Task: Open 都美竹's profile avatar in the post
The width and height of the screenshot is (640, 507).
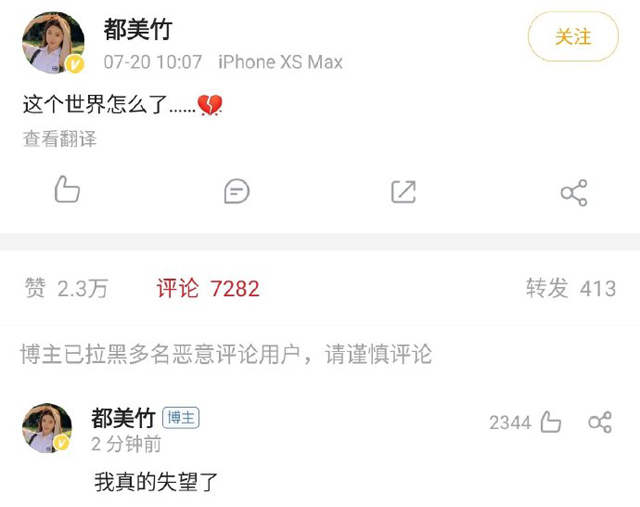Action: [x=53, y=42]
